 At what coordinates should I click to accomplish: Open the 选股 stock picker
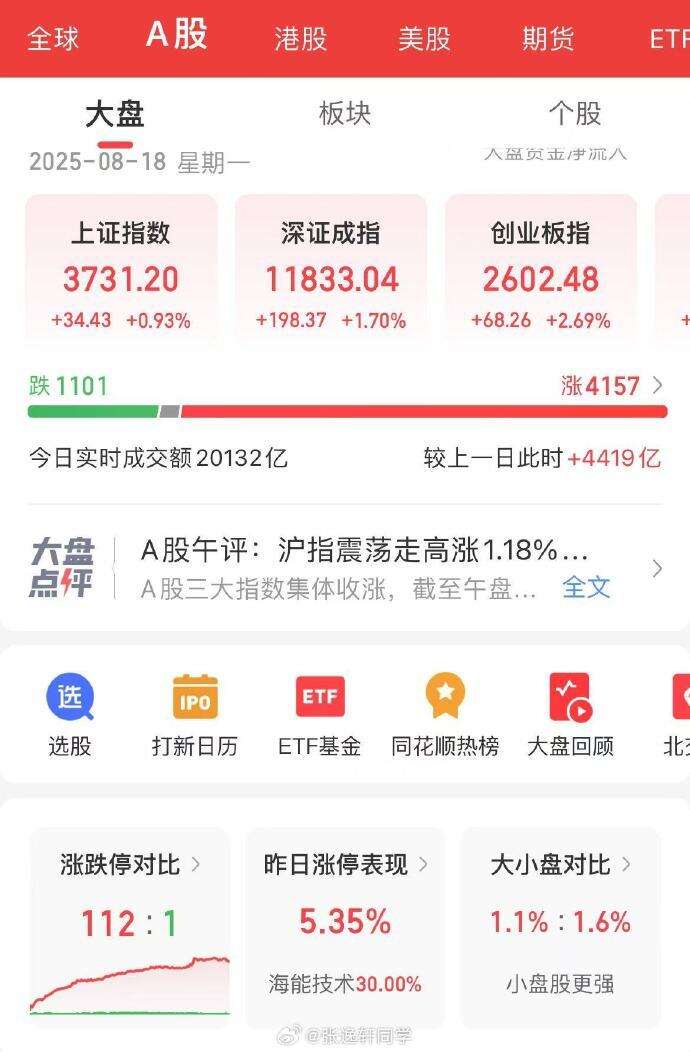pos(69,715)
